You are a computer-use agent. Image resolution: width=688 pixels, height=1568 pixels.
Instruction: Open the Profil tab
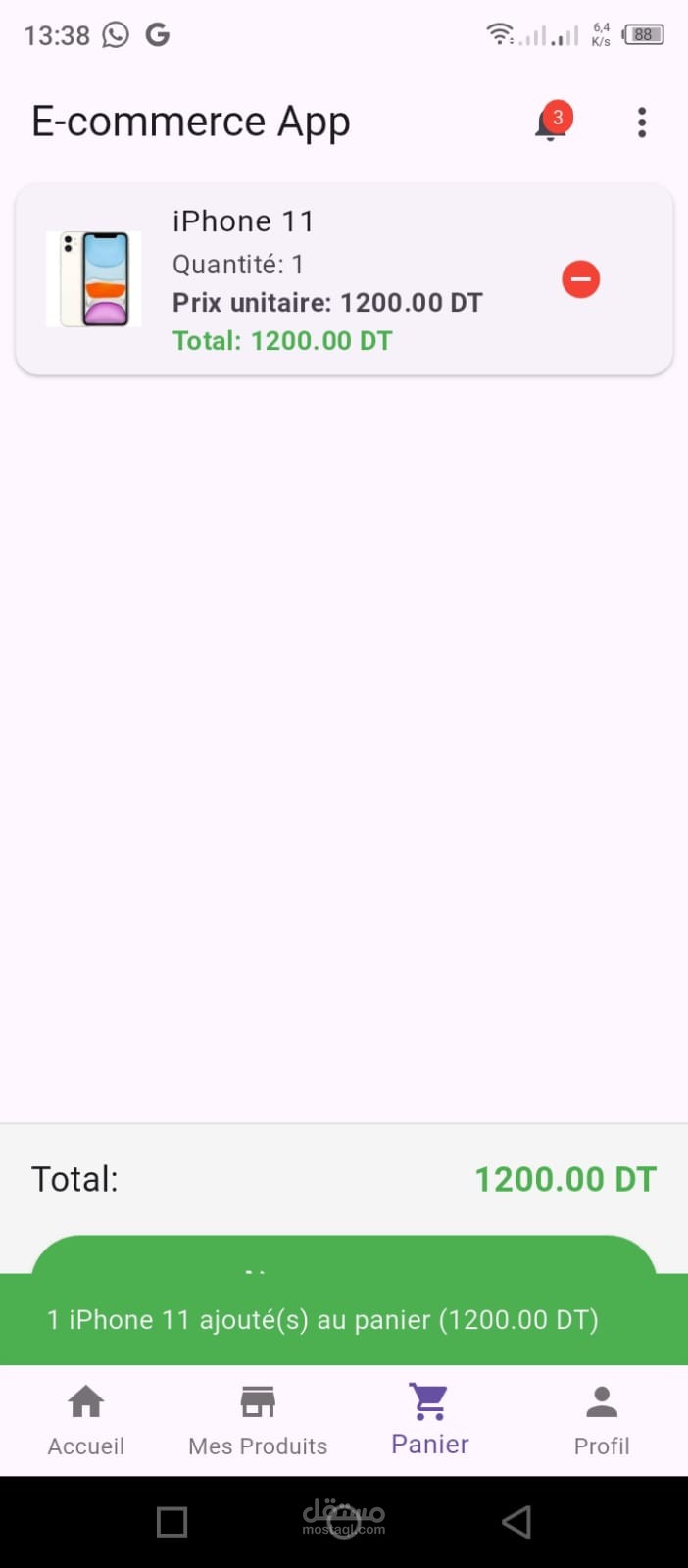(x=602, y=1420)
